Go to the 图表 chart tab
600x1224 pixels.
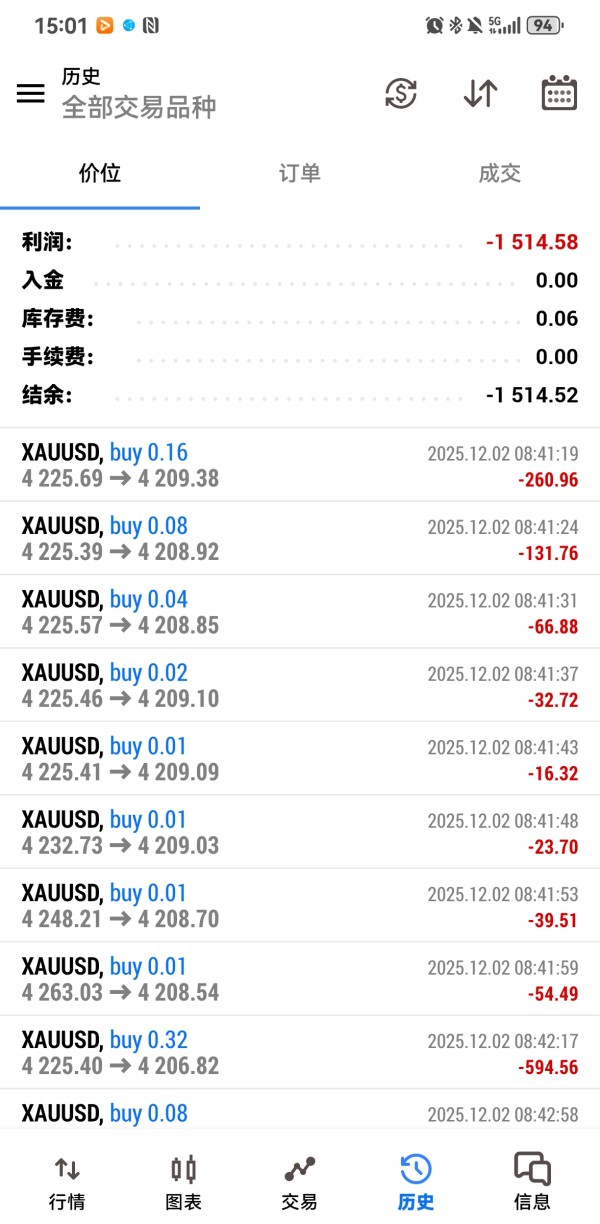183,1183
